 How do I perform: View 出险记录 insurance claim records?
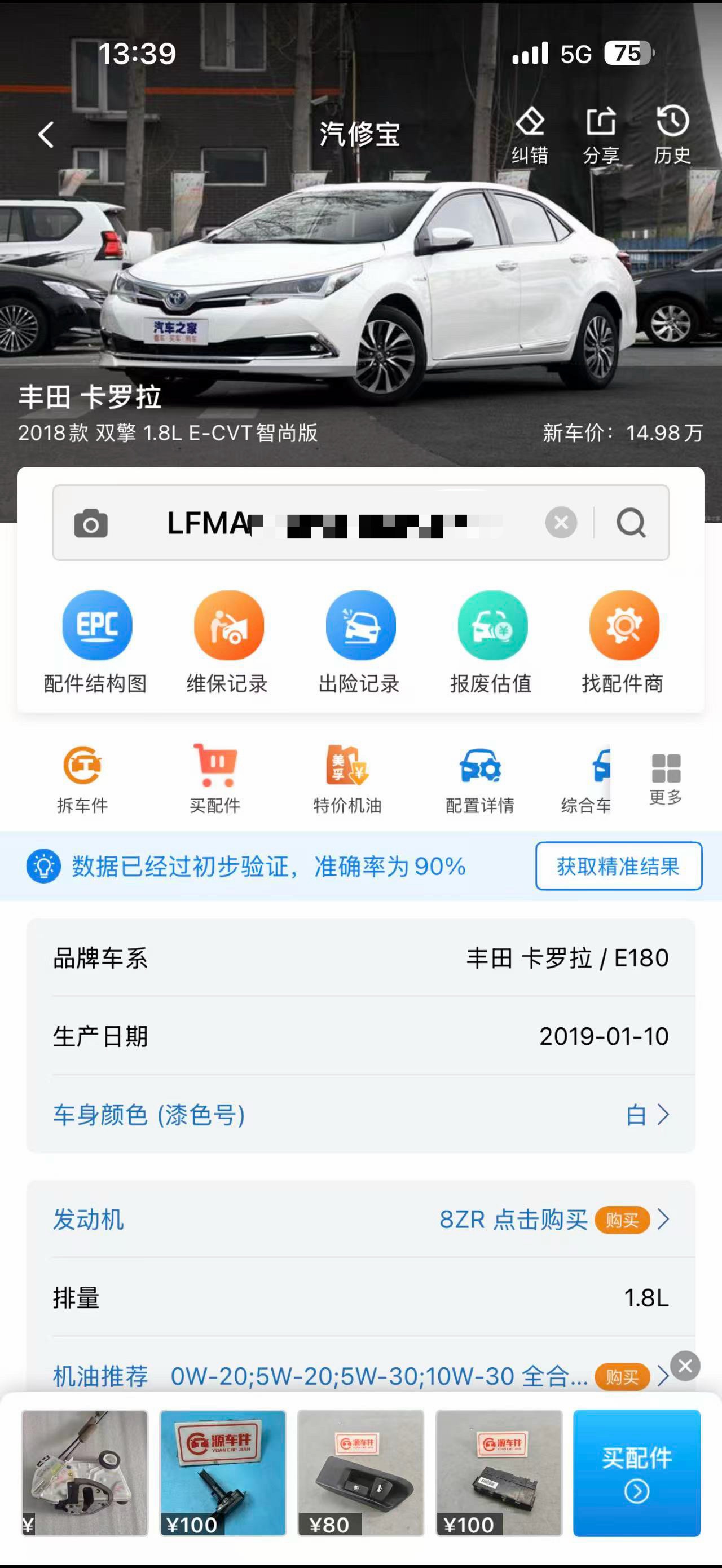point(360,626)
